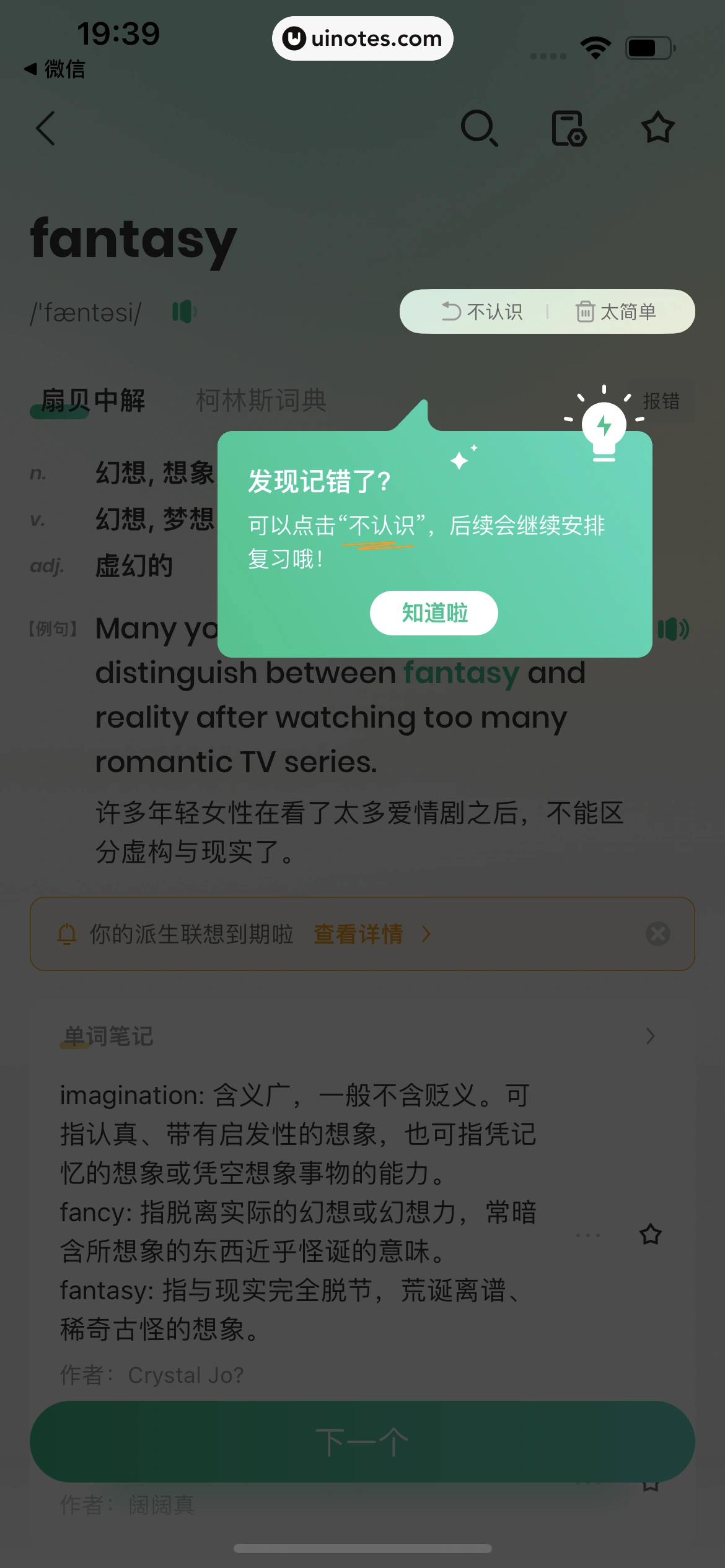Tap the notification bell on the reminder banner
The width and height of the screenshot is (725, 1568).
pos(68,934)
